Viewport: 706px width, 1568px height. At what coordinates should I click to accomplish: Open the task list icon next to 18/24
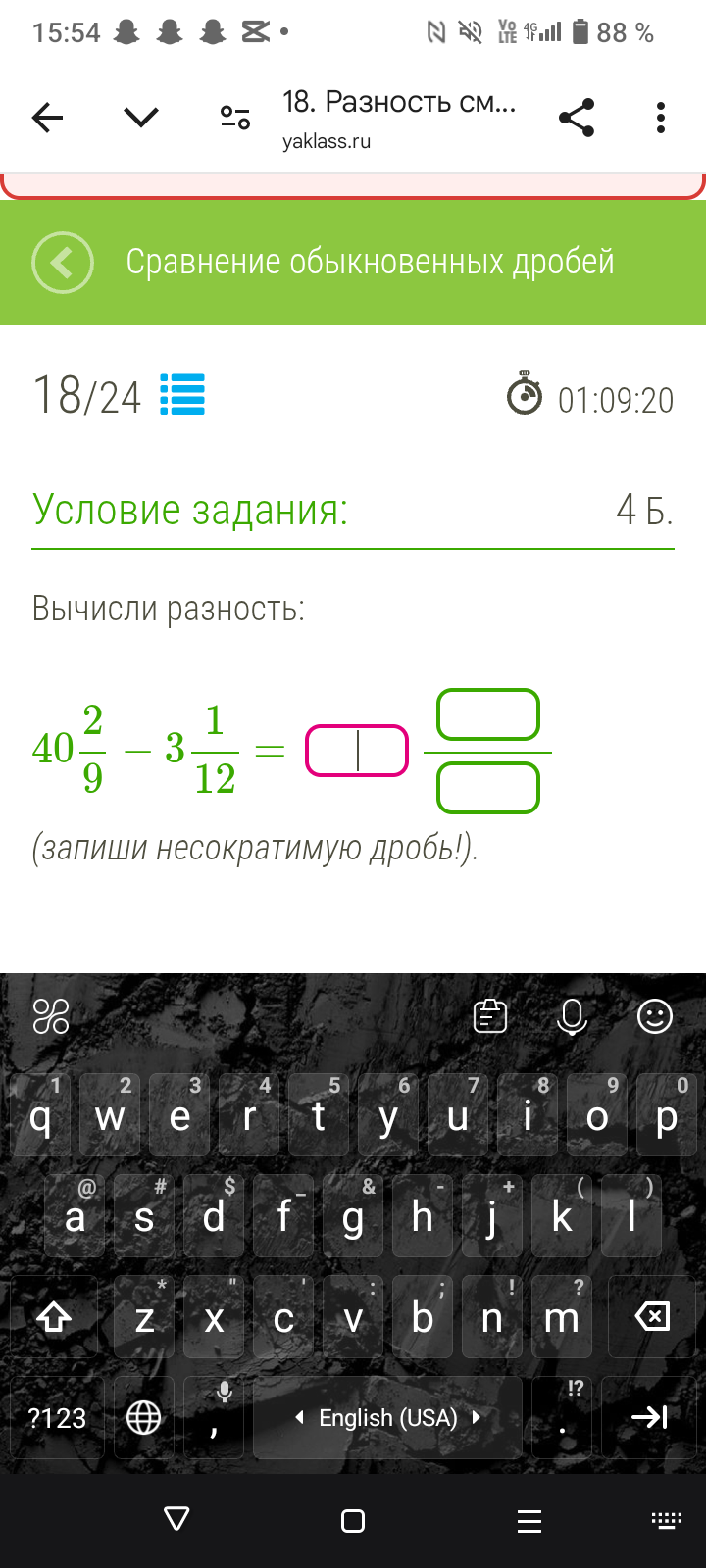click(182, 395)
